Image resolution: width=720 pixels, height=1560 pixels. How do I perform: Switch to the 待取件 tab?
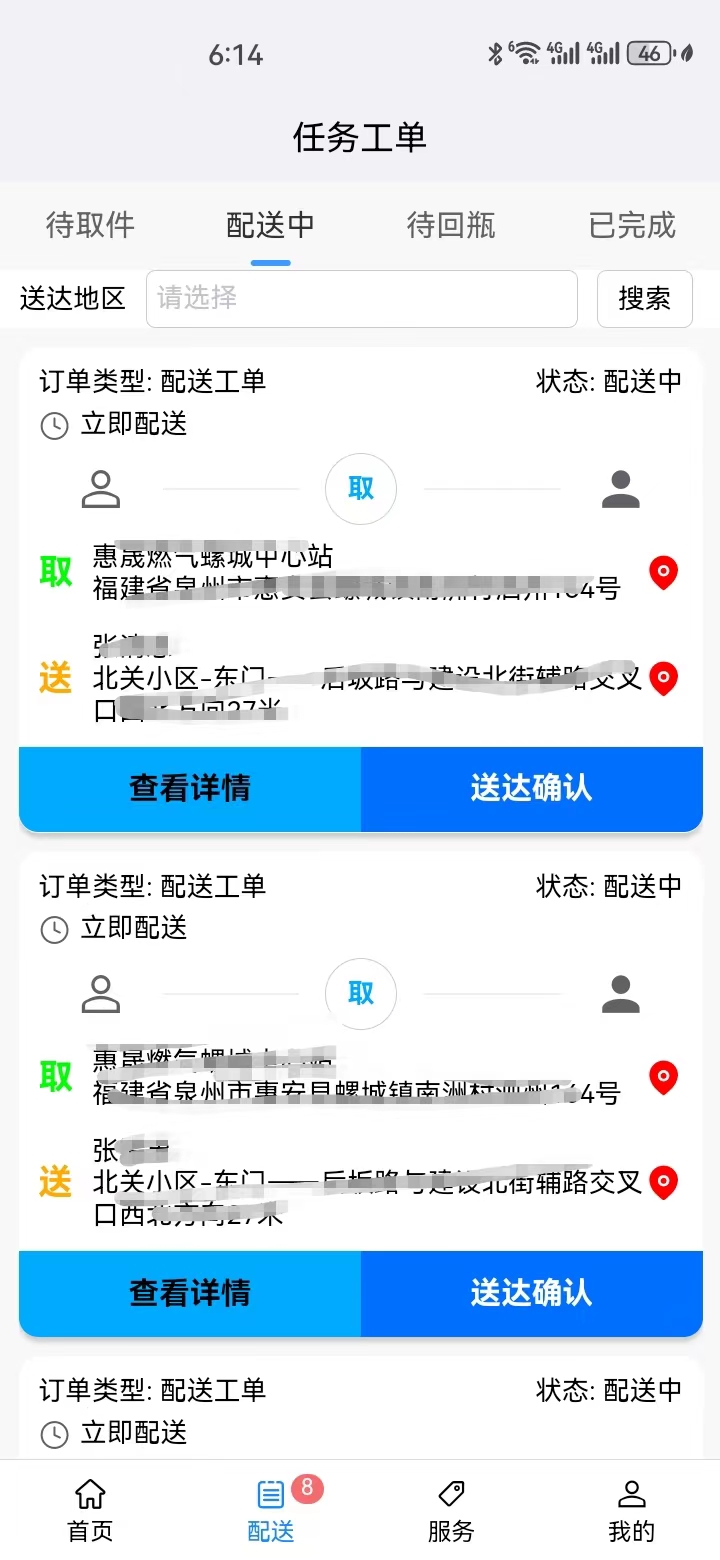[x=90, y=225]
